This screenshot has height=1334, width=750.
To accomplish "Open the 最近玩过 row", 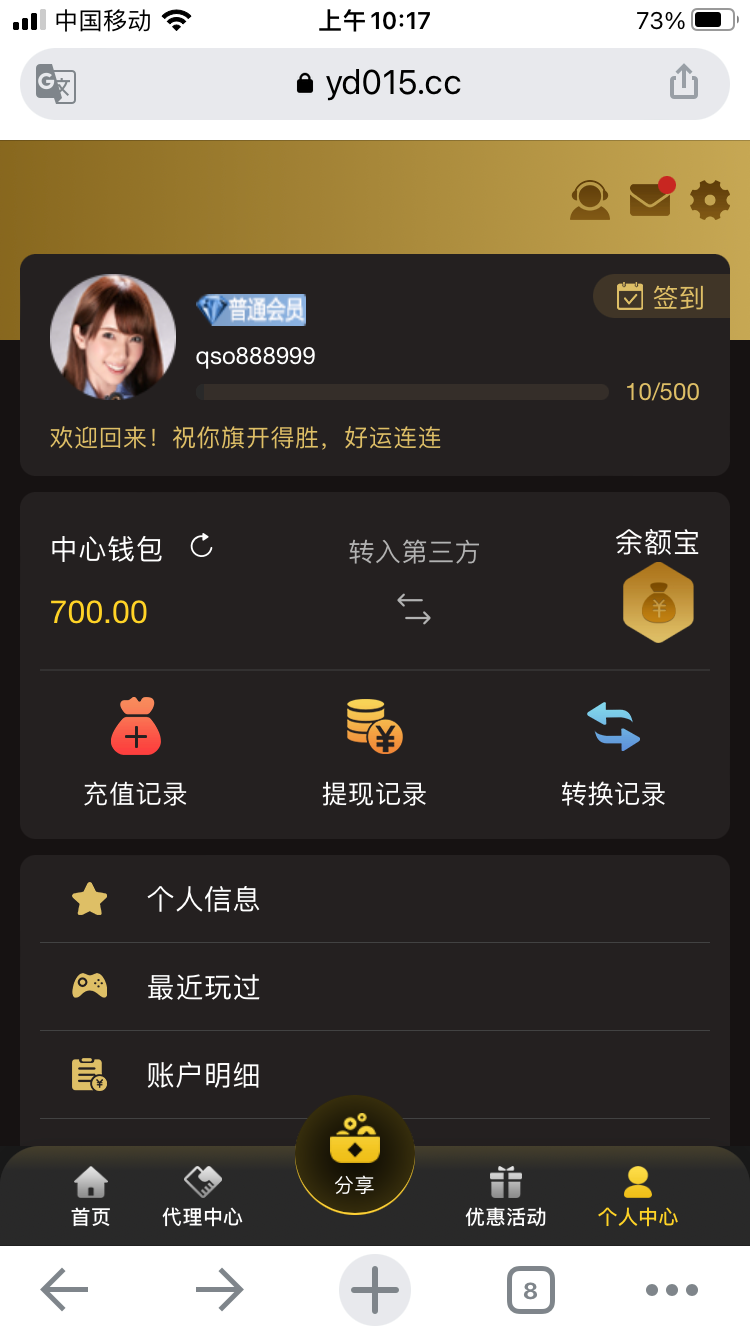I will [x=374, y=987].
